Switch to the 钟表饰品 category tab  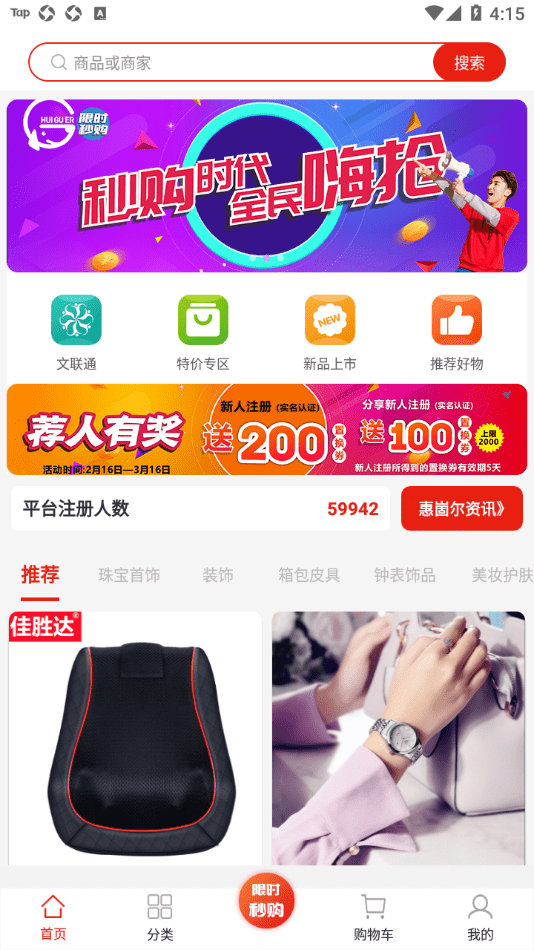coord(404,575)
